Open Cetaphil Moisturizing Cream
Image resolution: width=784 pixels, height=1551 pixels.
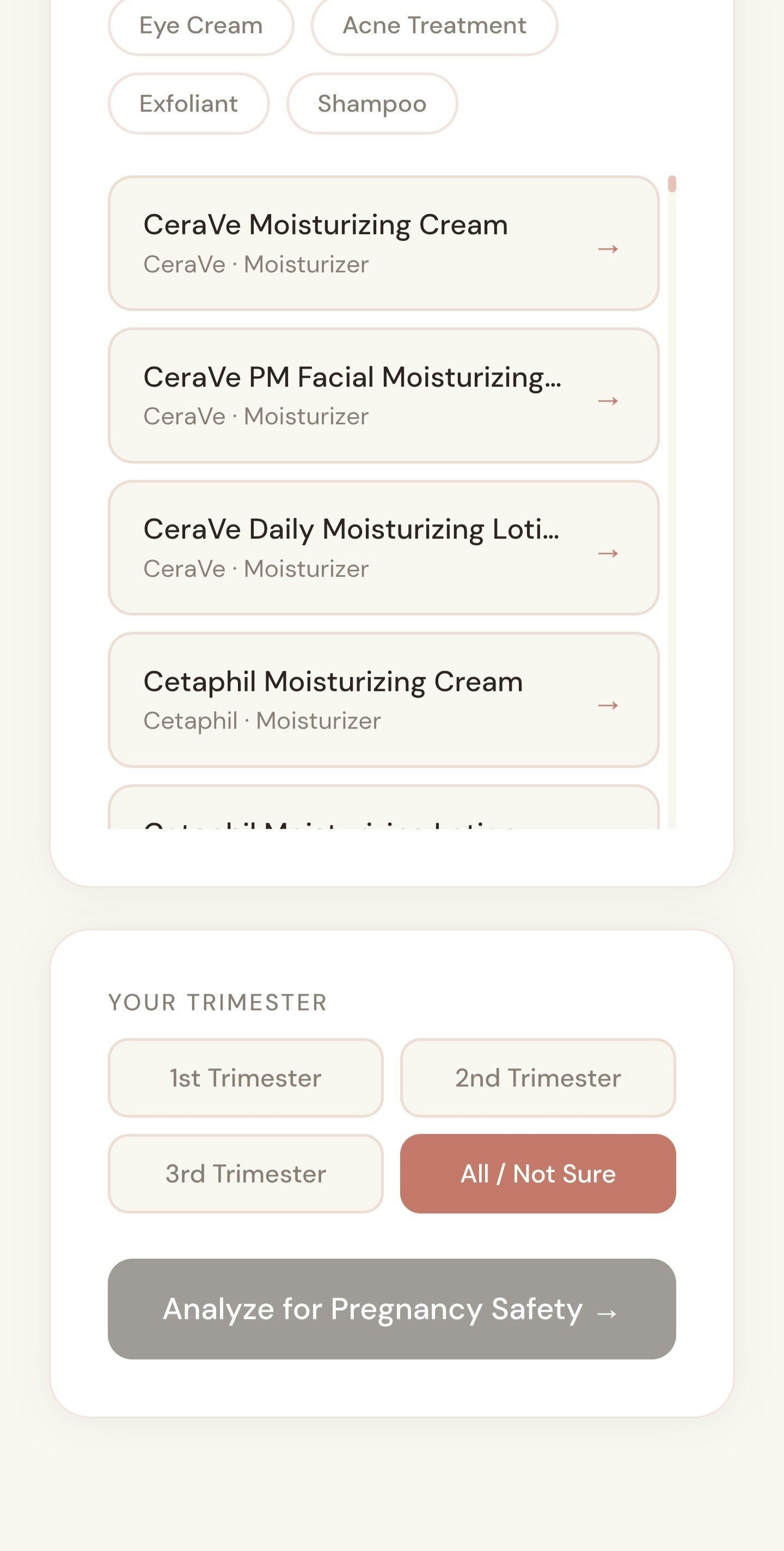pos(383,700)
